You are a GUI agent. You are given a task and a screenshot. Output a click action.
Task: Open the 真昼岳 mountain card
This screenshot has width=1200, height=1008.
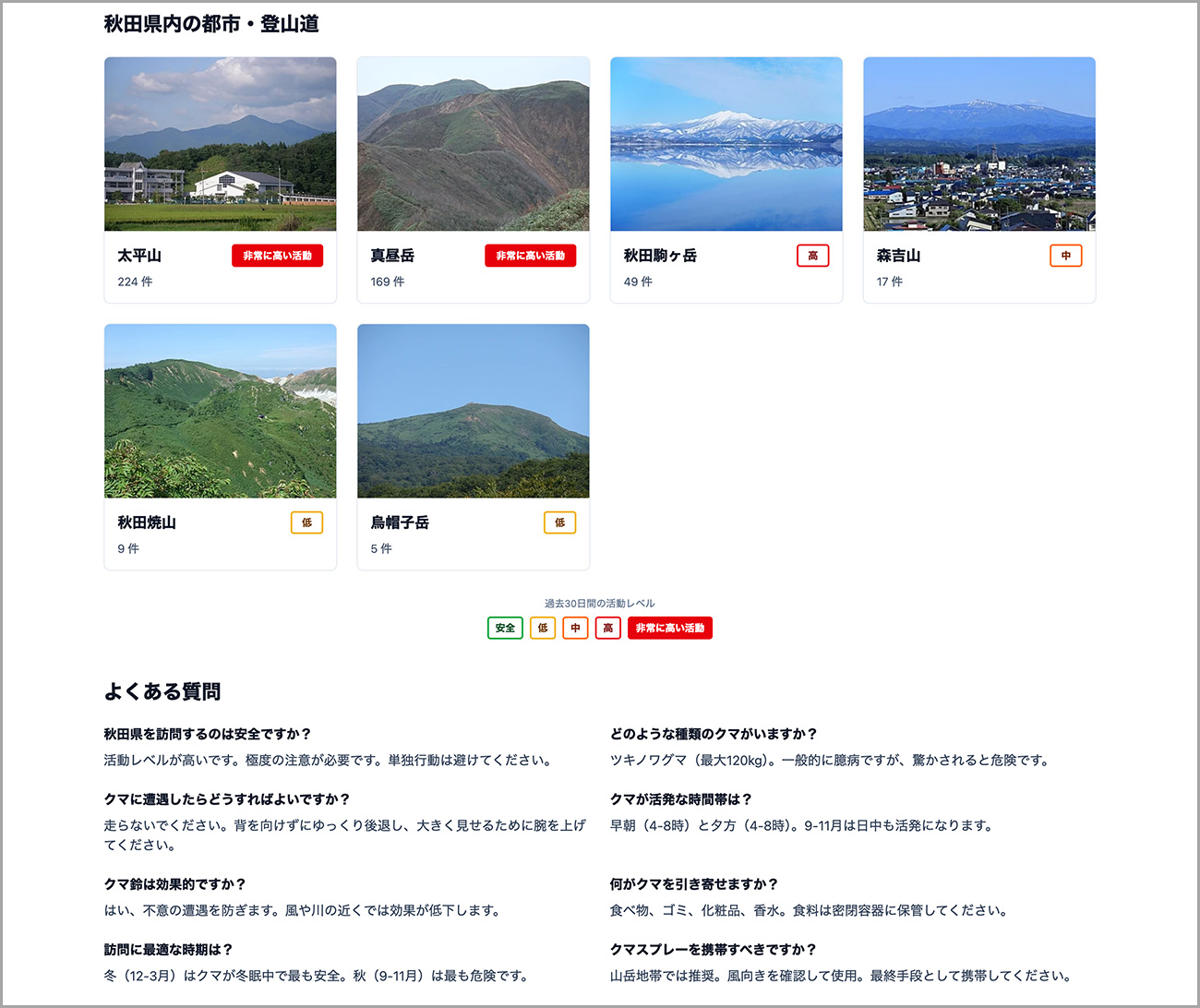(473, 180)
